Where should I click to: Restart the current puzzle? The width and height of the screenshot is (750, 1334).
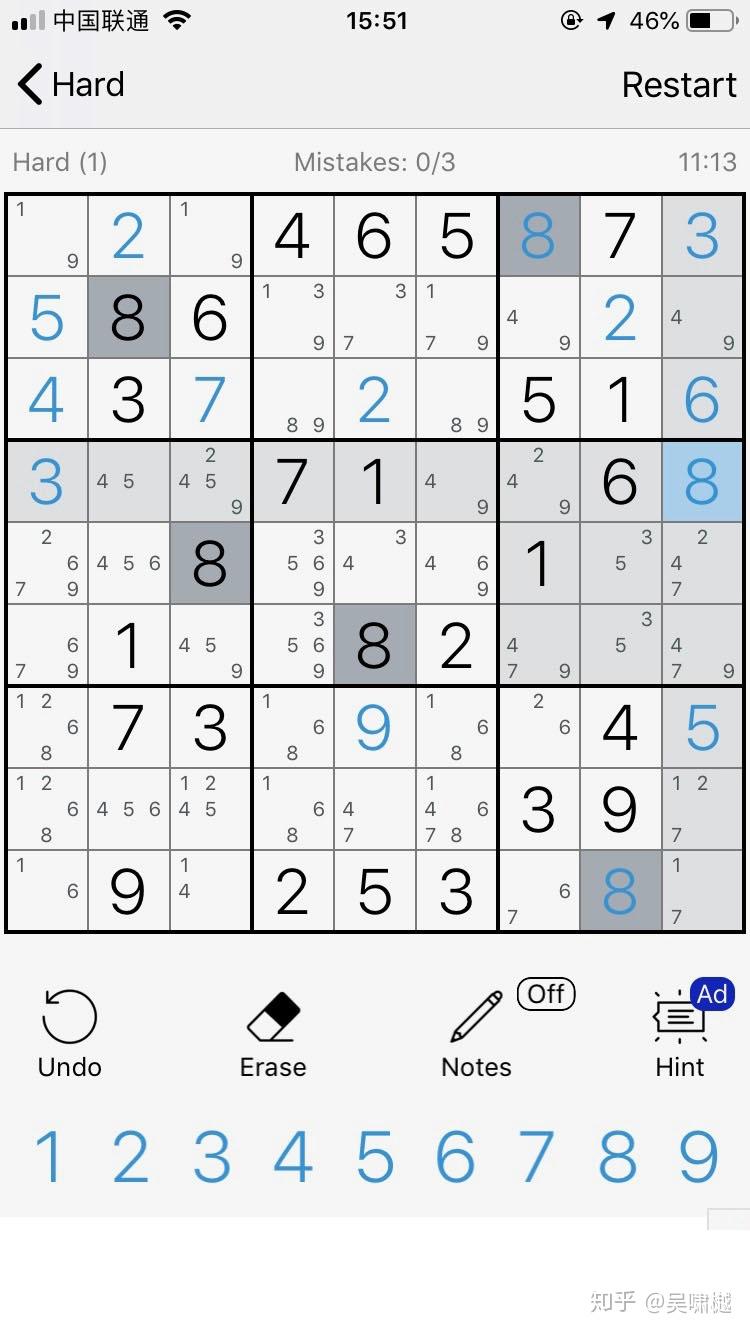point(678,85)
